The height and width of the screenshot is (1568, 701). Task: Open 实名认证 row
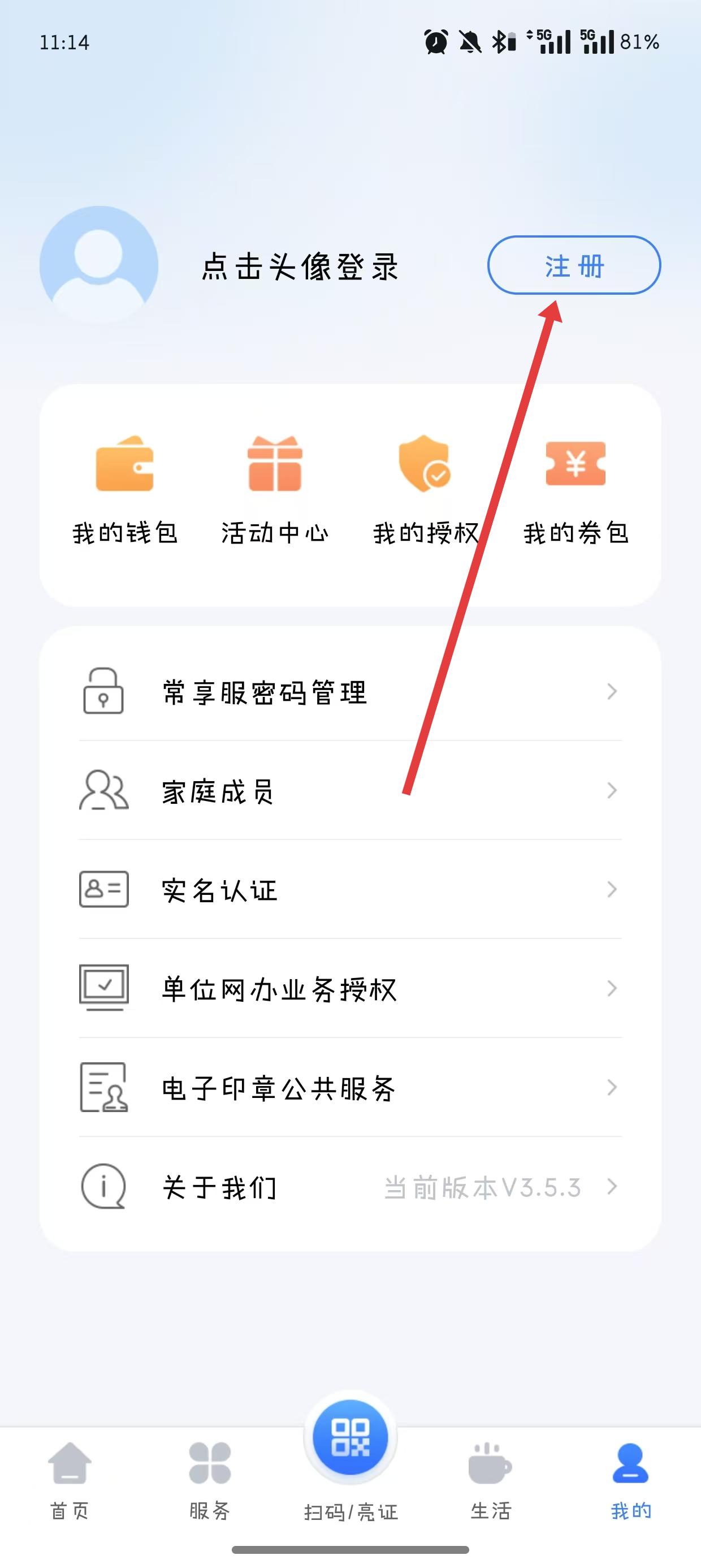pyautogui.click(x=350, y=889)
